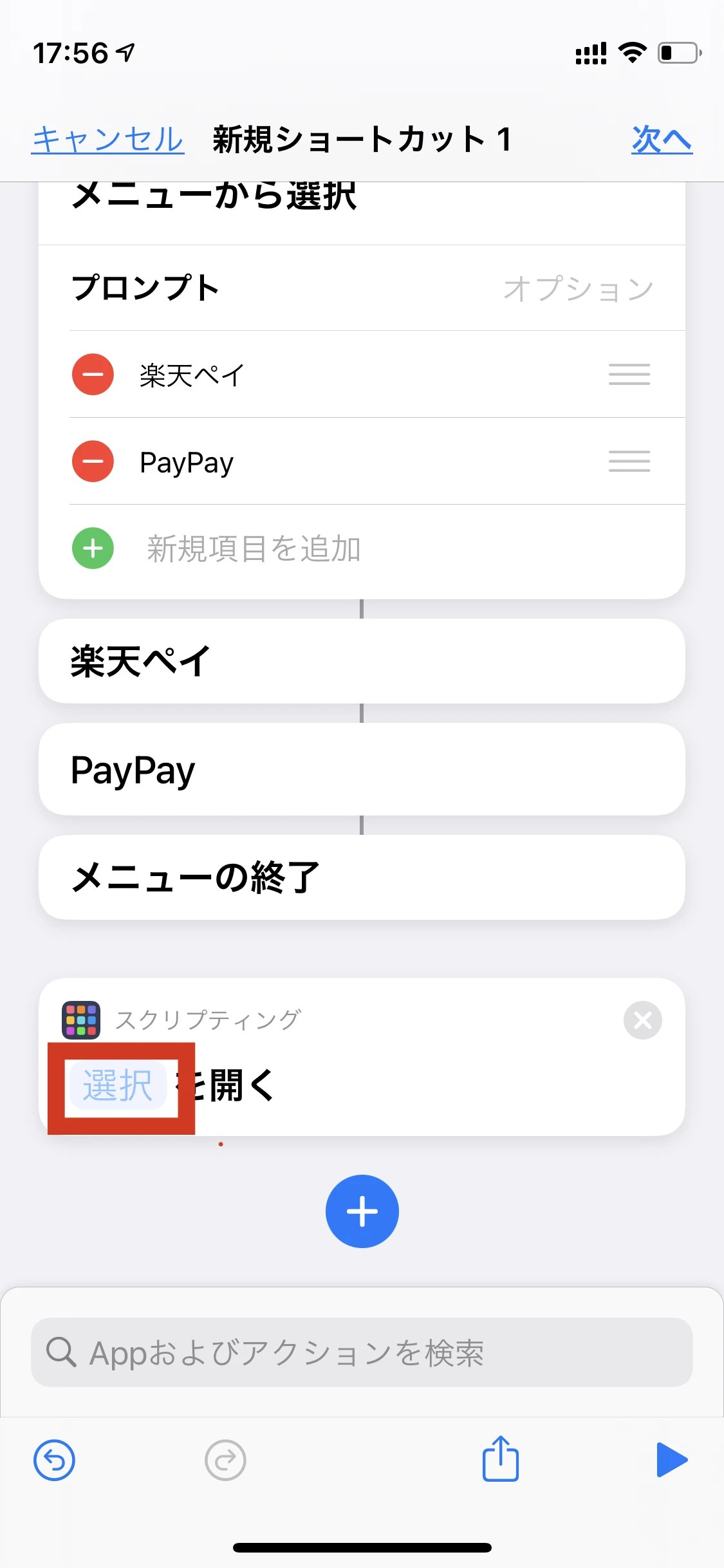
Task: Edit the プロンプト option field
Action: click(x=577, y=288)
